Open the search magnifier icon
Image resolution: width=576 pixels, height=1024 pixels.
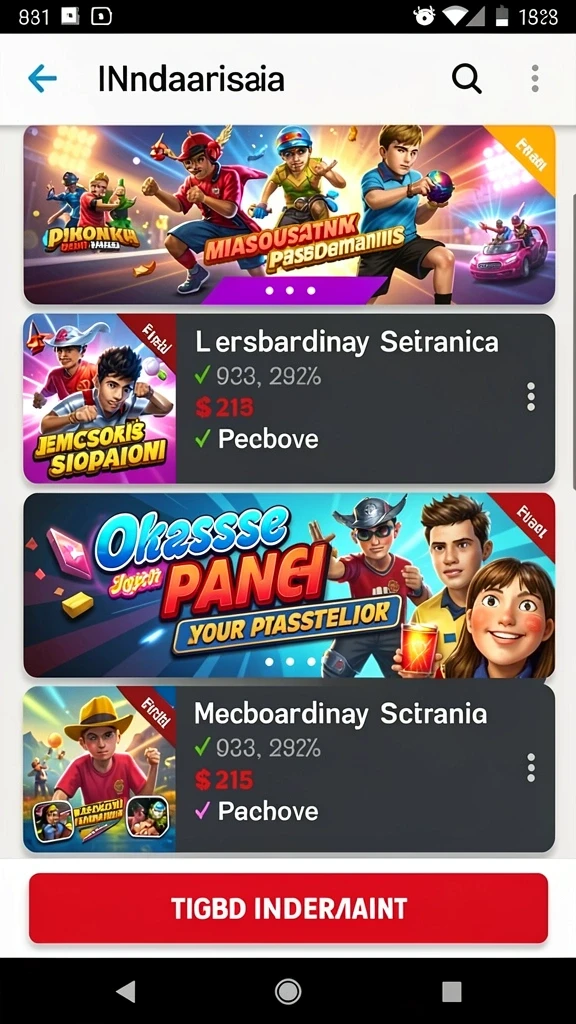(x=466, y=79)
